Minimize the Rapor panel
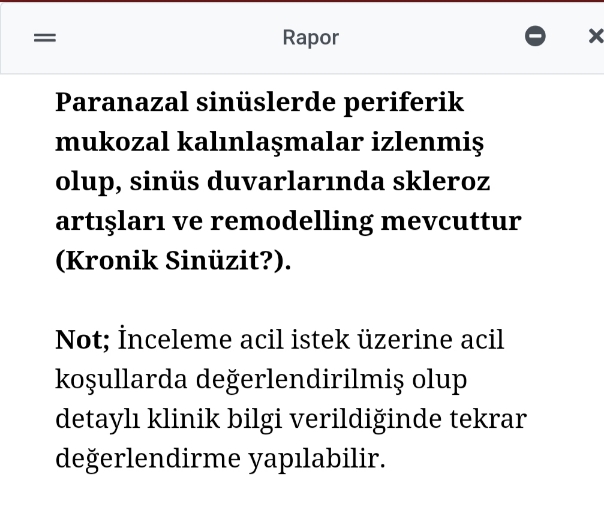The height and width of the screenshot is (528, 604). click(536, 37)
